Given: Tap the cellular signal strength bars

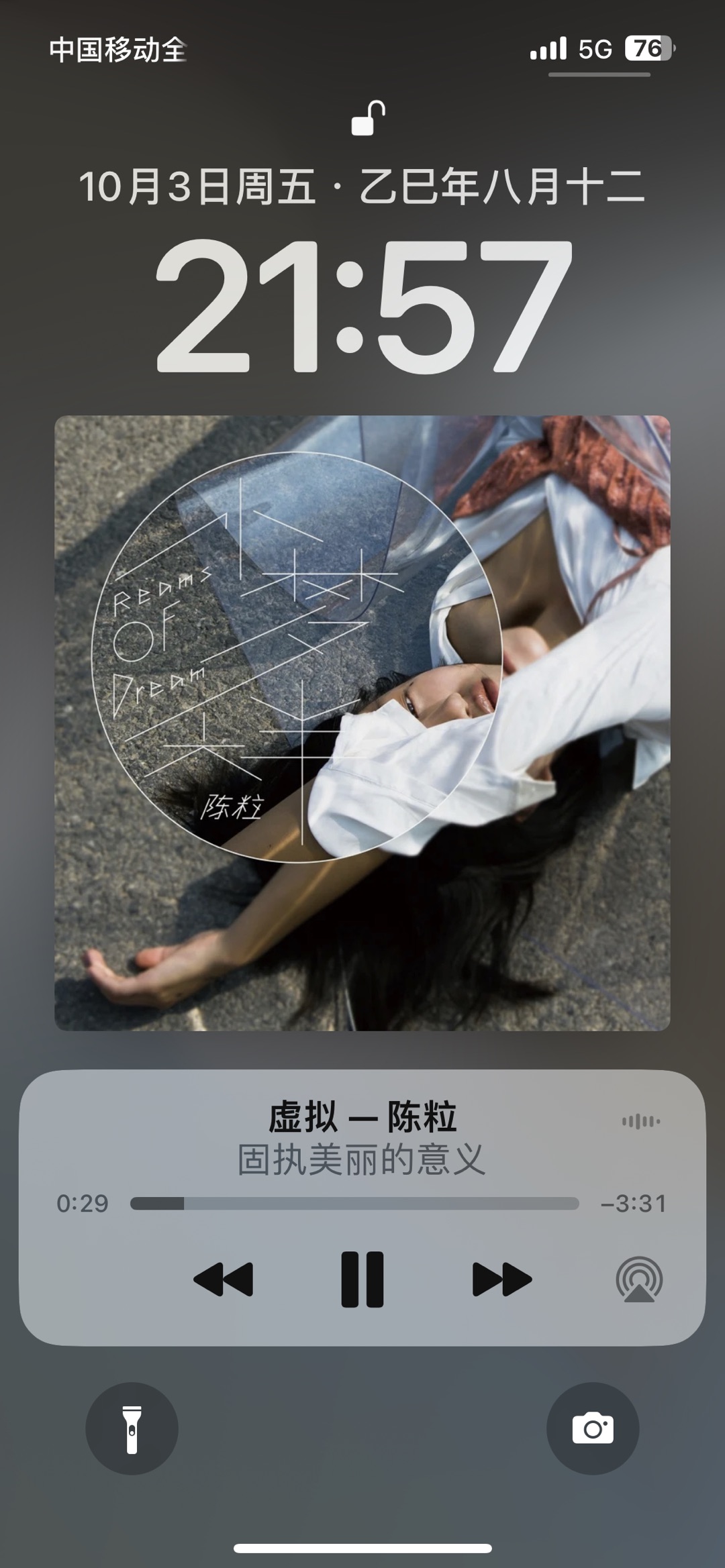Looking at the screenshot, I should tap(548, 49).
